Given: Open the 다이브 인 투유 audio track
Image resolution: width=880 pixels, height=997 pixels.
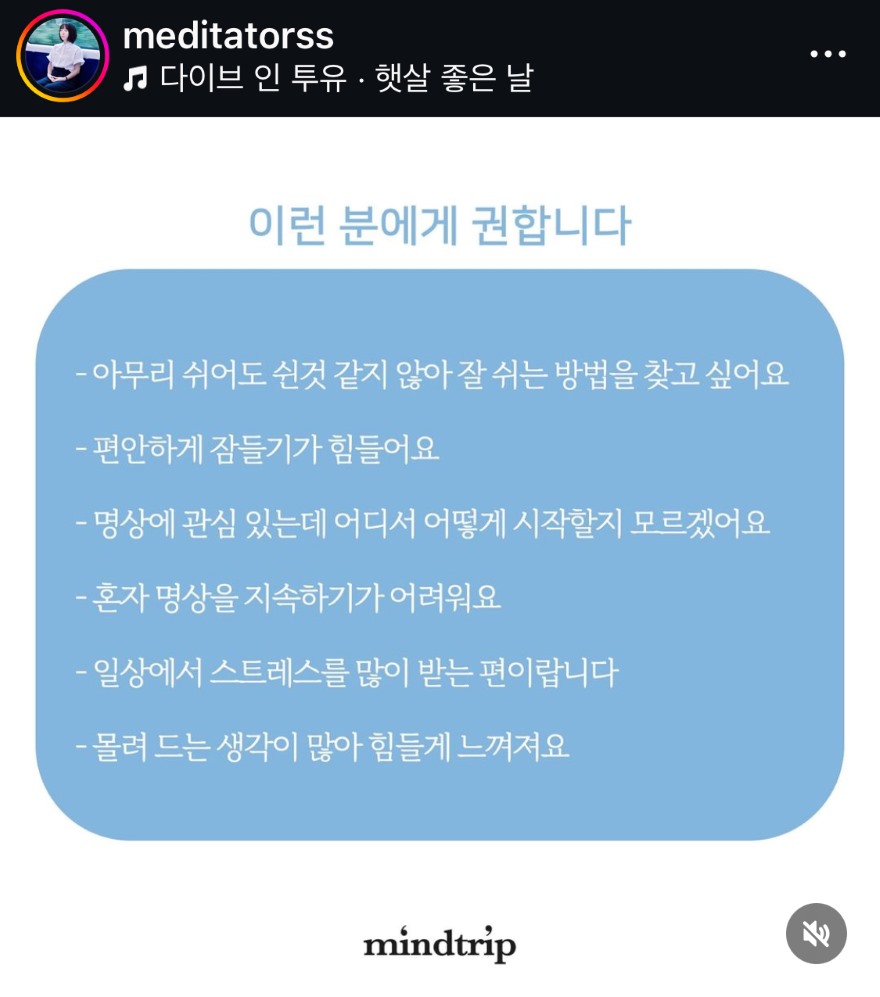Looking at the screenshot, I should pos(328,79).
